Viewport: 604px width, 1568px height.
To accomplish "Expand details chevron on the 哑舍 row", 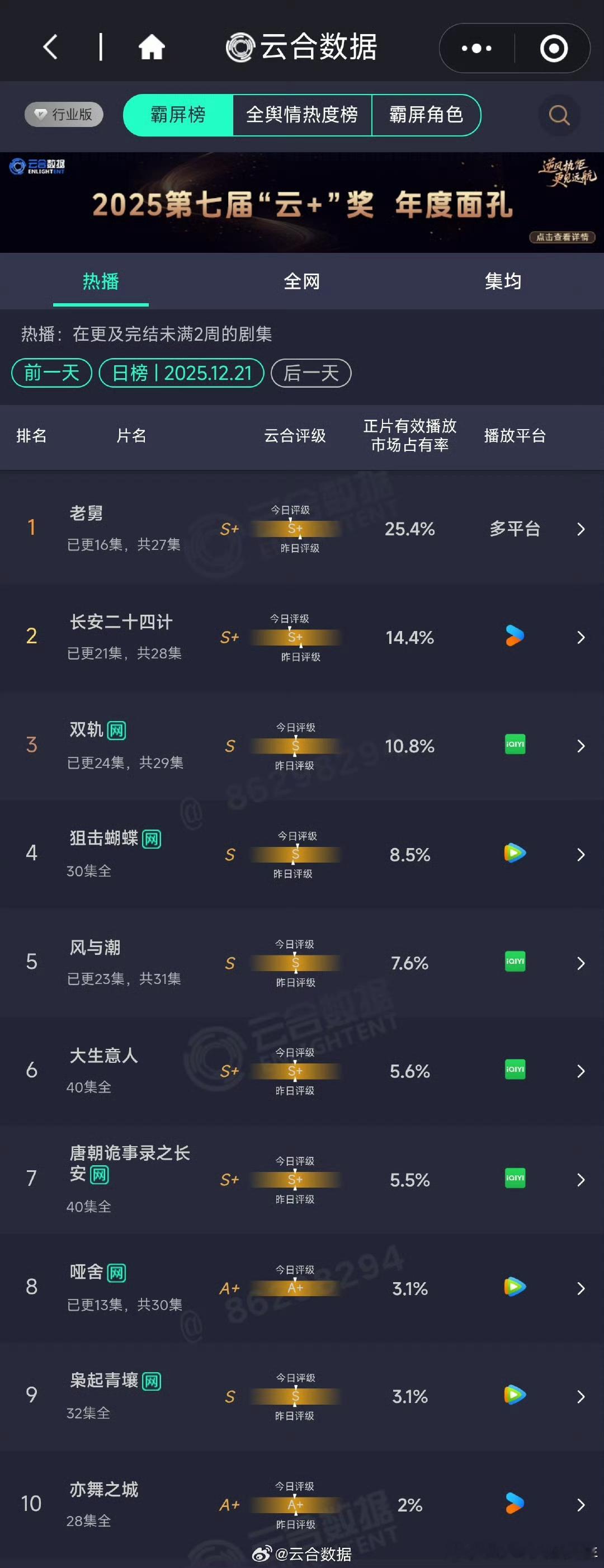I will click(581, 1288).
